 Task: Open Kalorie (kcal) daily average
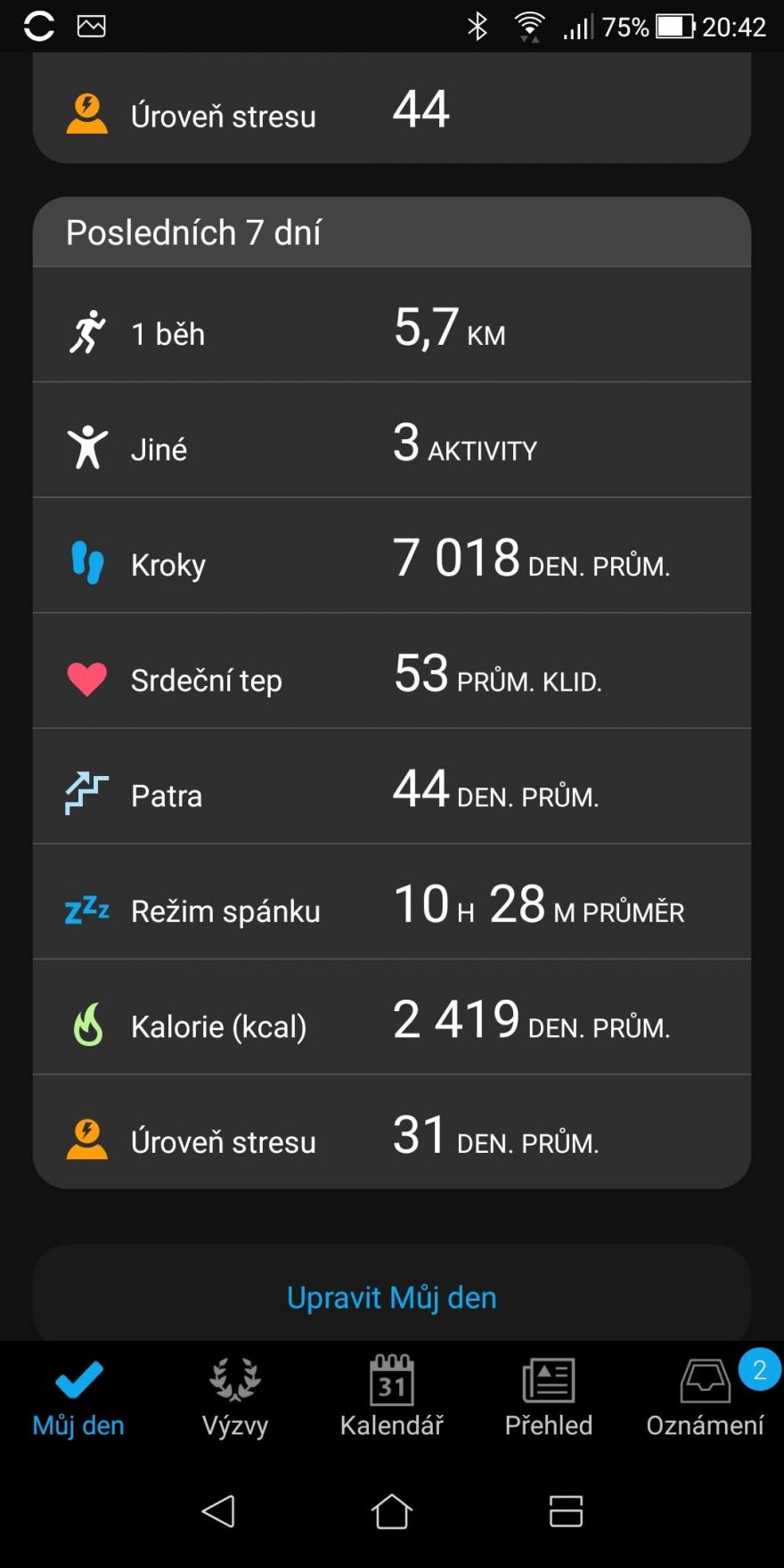coord(392,1017)
